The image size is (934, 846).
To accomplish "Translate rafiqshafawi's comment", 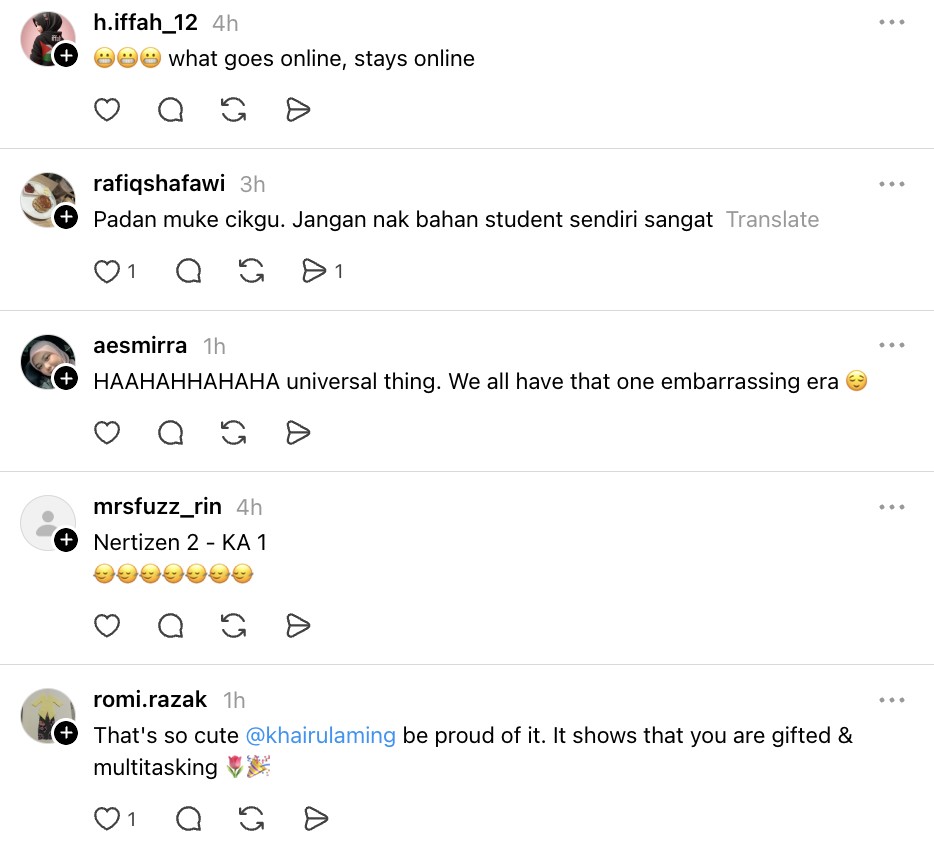I will pos(772,220).
